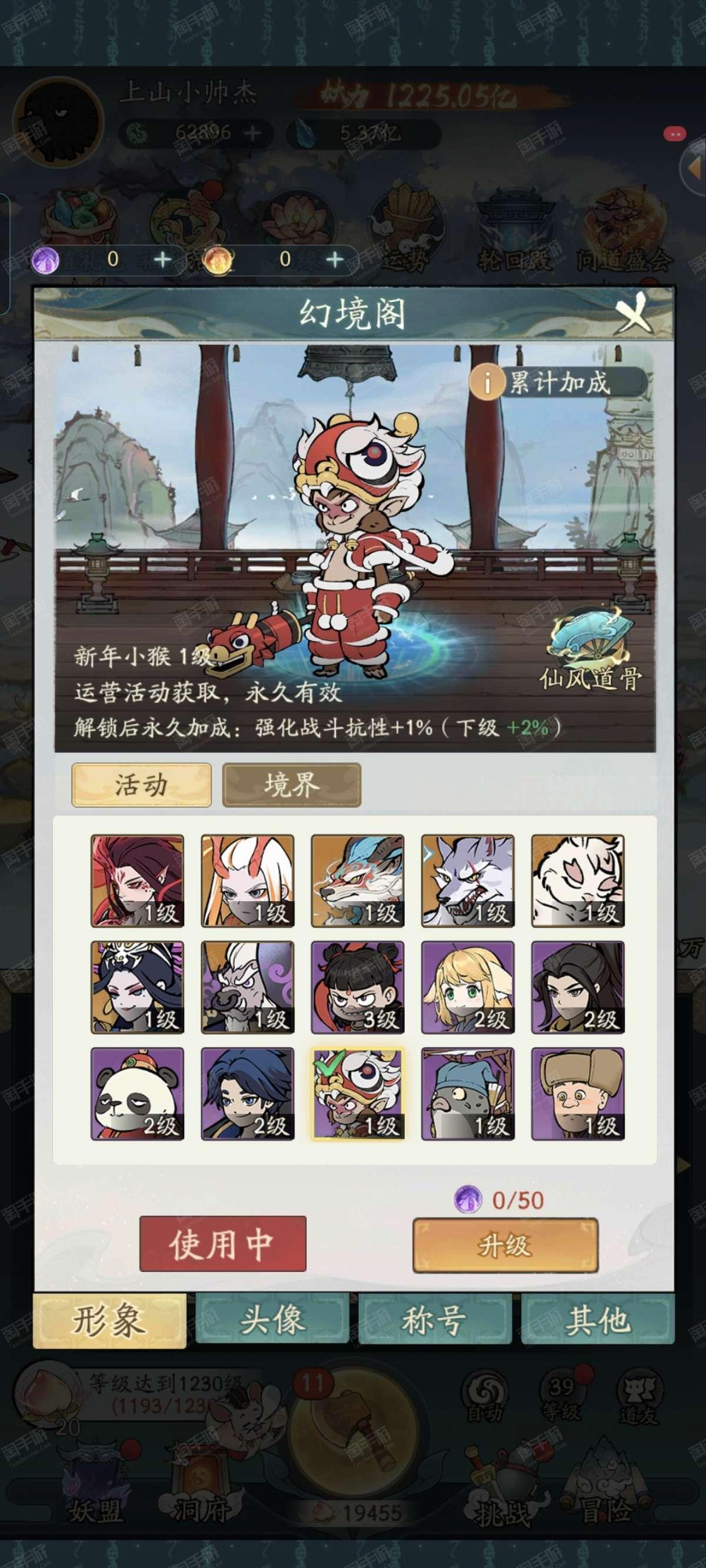The image size is (706, 1568).
Task: Choose the man with fur hat skin
Action: (578, 1094)
